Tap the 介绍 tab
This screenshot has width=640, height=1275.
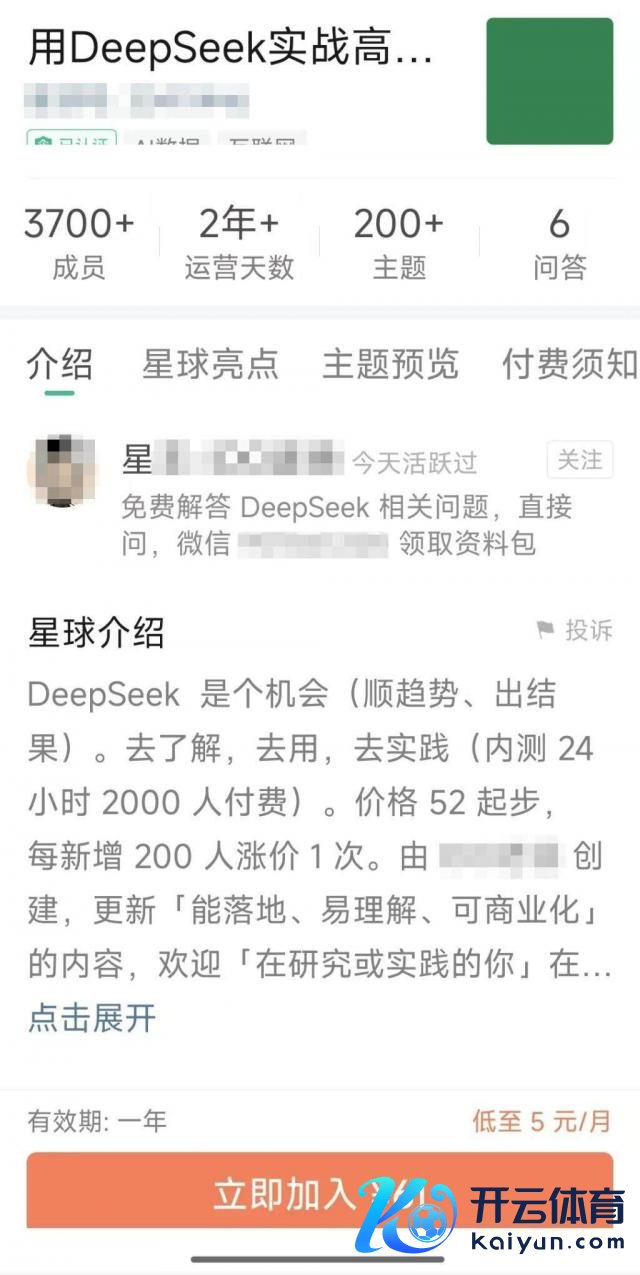(60, 364)
